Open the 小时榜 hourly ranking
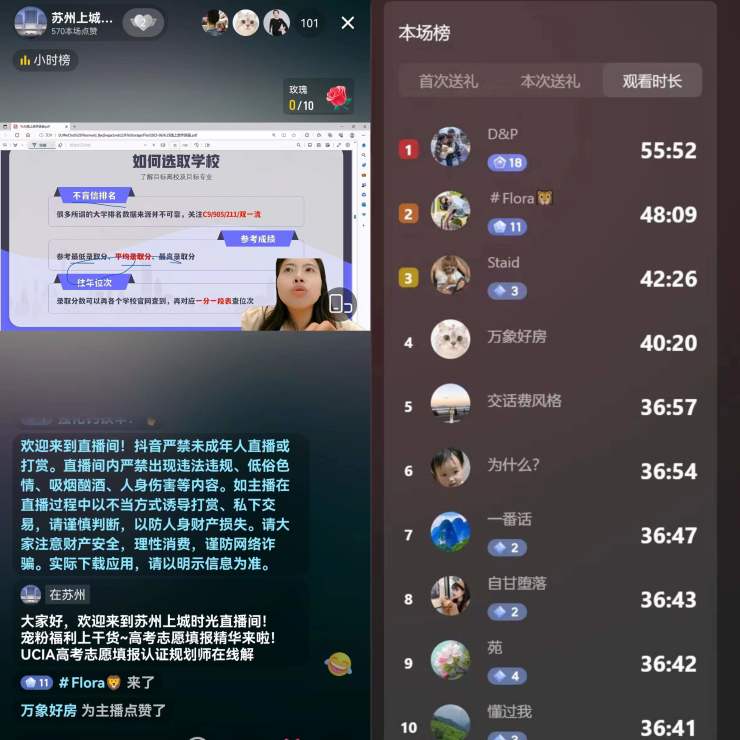740x740 pixels. (x=46, y=60)
